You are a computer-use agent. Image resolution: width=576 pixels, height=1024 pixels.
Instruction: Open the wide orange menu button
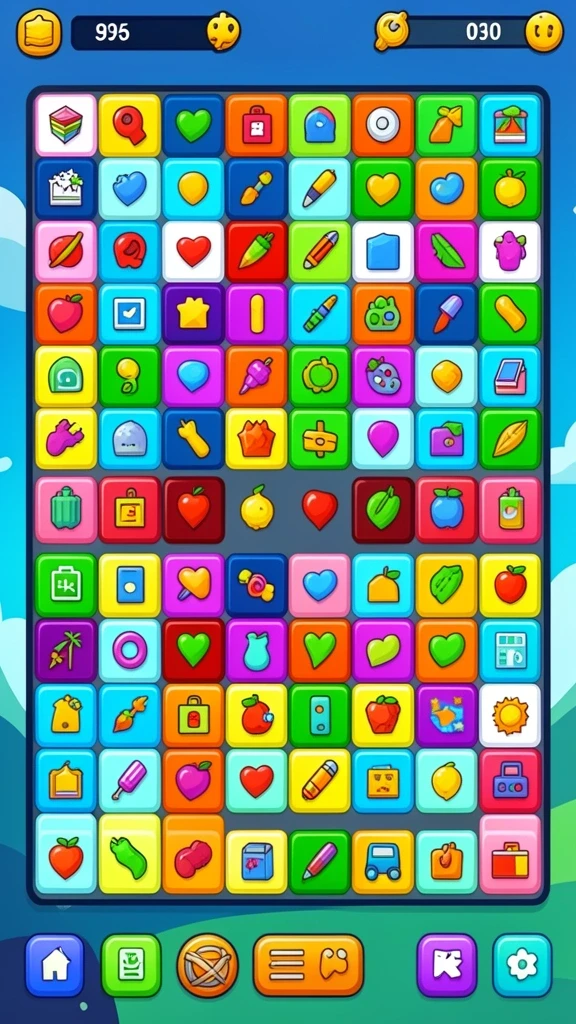(308, 965)
